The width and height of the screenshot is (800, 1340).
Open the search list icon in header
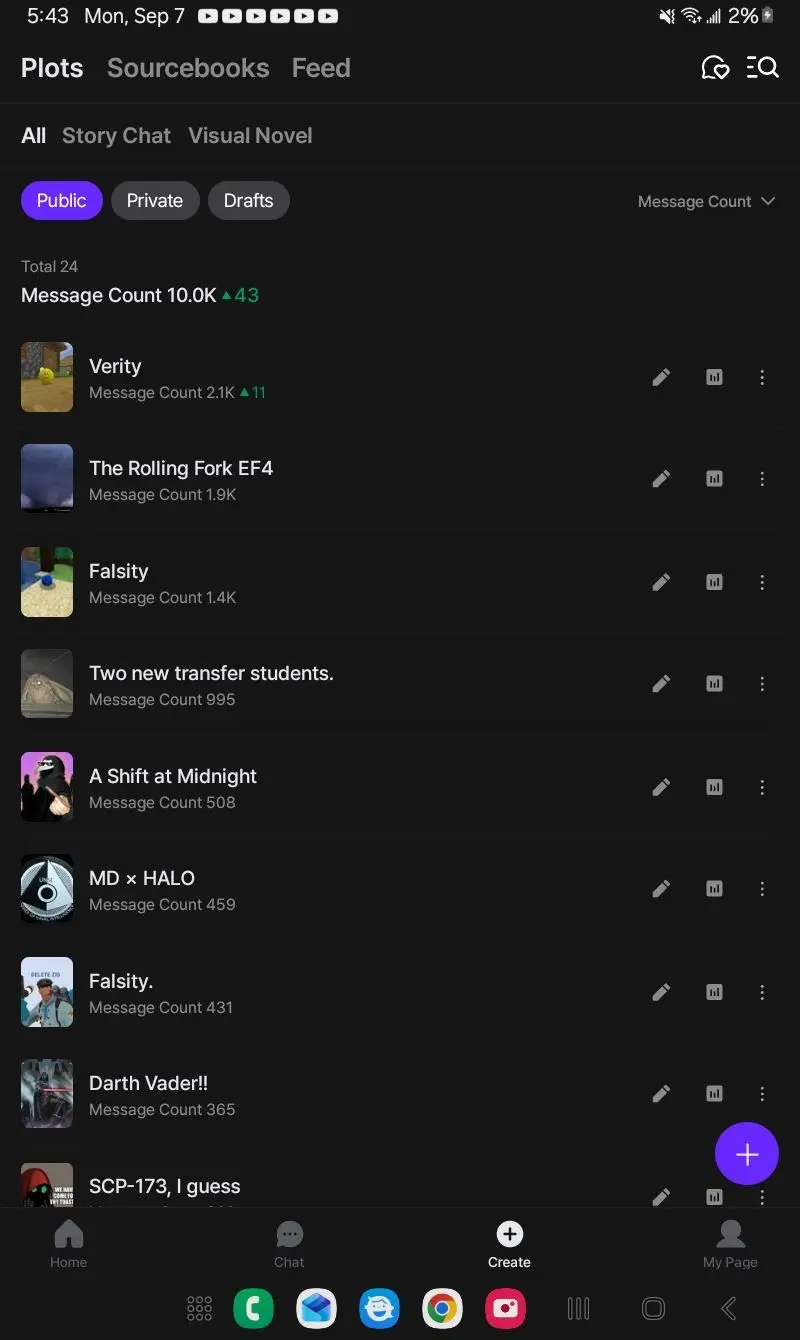click(763, 68)
